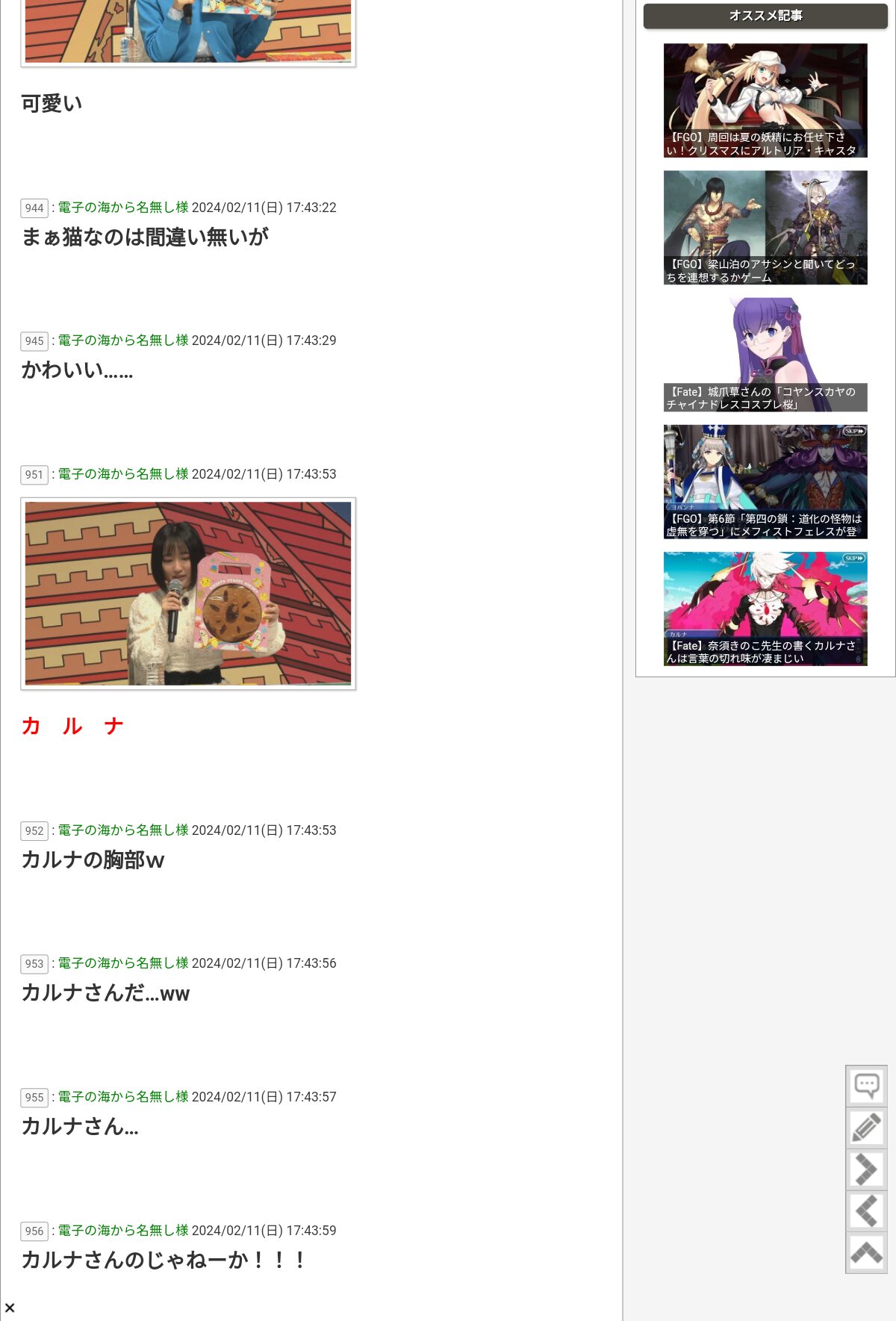Dismiss the banner with the X button
The height and width of the screenshot is (1321, 896).
(10, 1308)
